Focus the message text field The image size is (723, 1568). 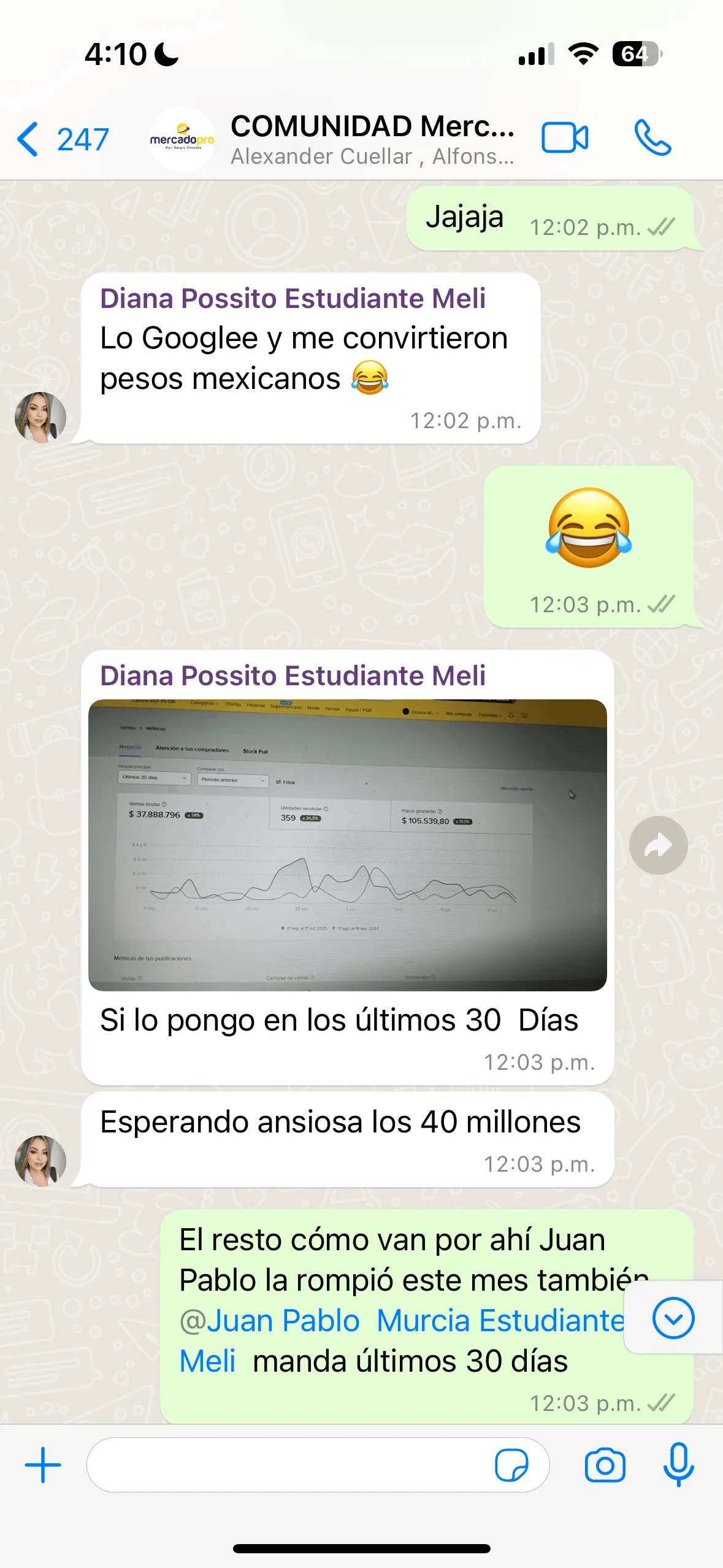tap(288, 1465)
